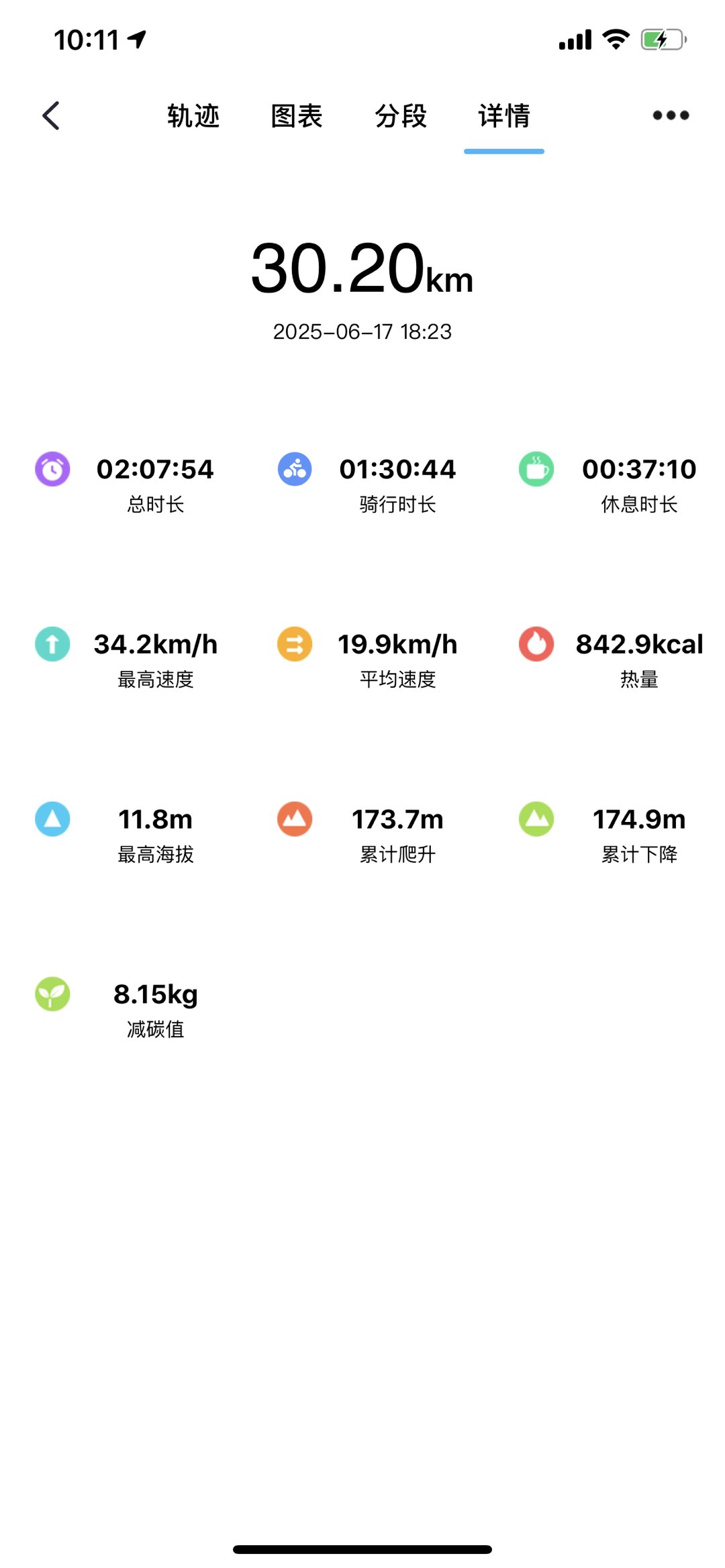Viewport: 725px width, 1568px height.
Task: Open the 图表 tab
Action: (x=297, y=115)
